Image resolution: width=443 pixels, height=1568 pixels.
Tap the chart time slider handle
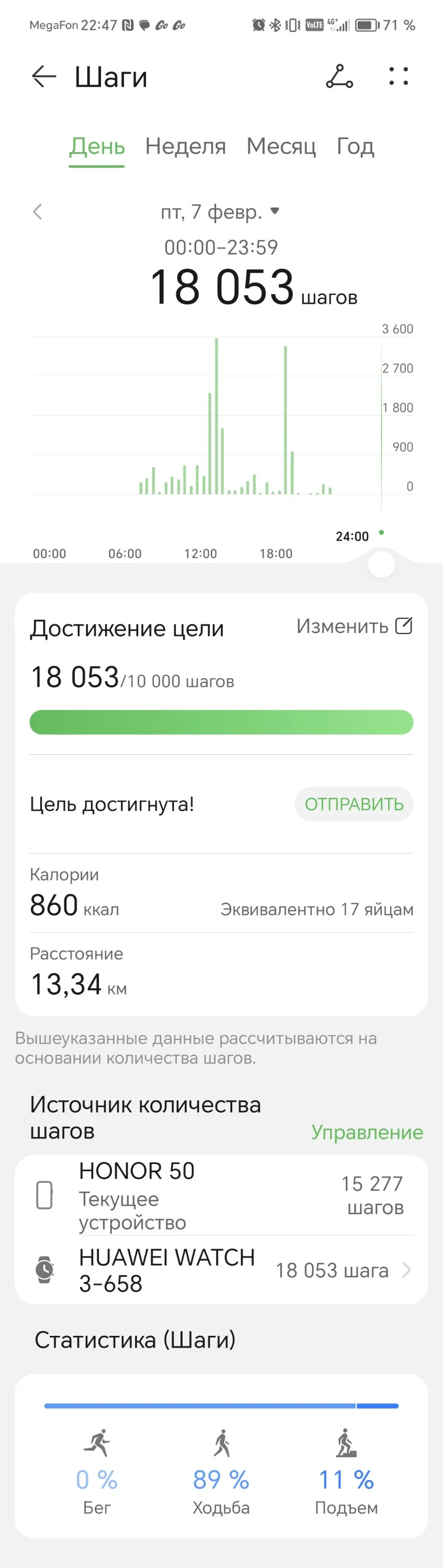pos(381,564)
